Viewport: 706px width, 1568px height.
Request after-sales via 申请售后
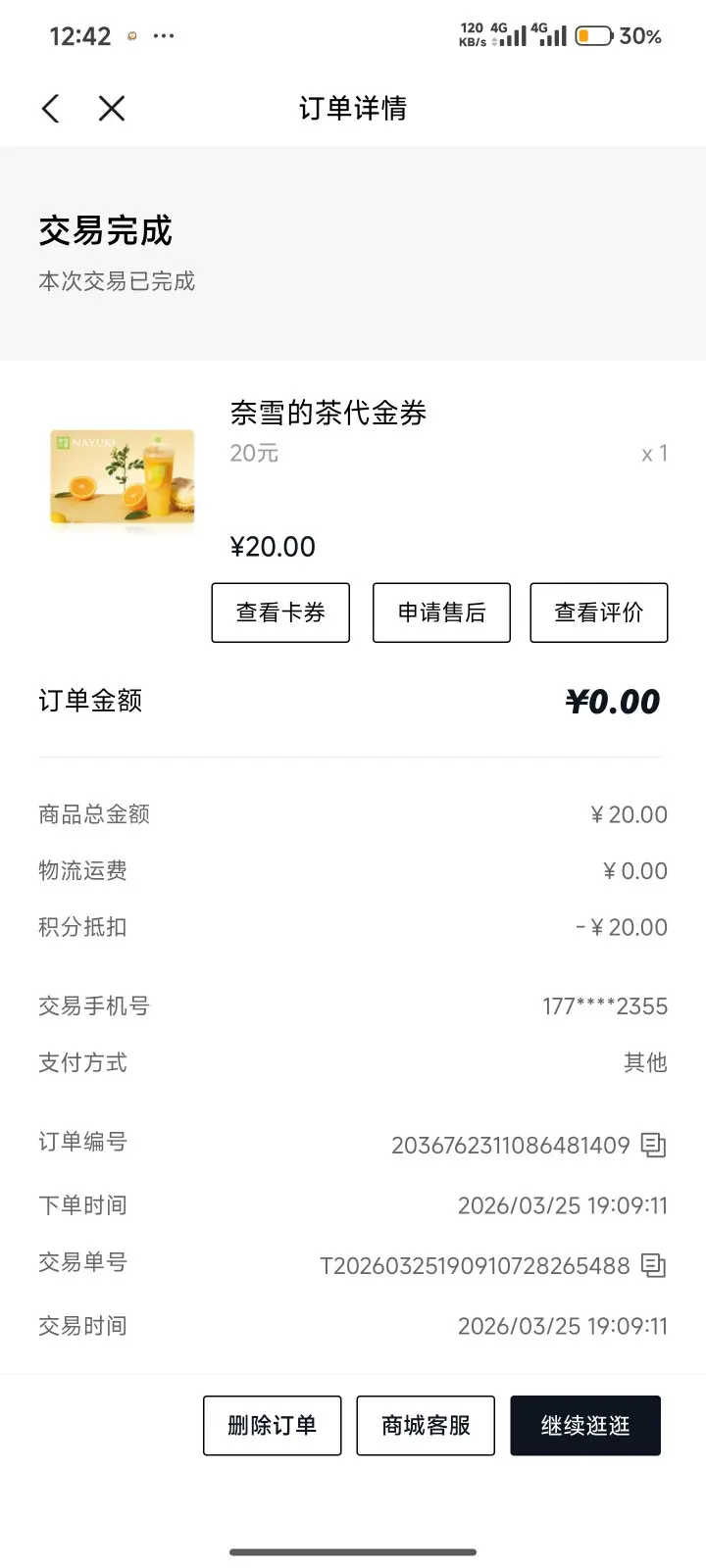click(441, 612)
